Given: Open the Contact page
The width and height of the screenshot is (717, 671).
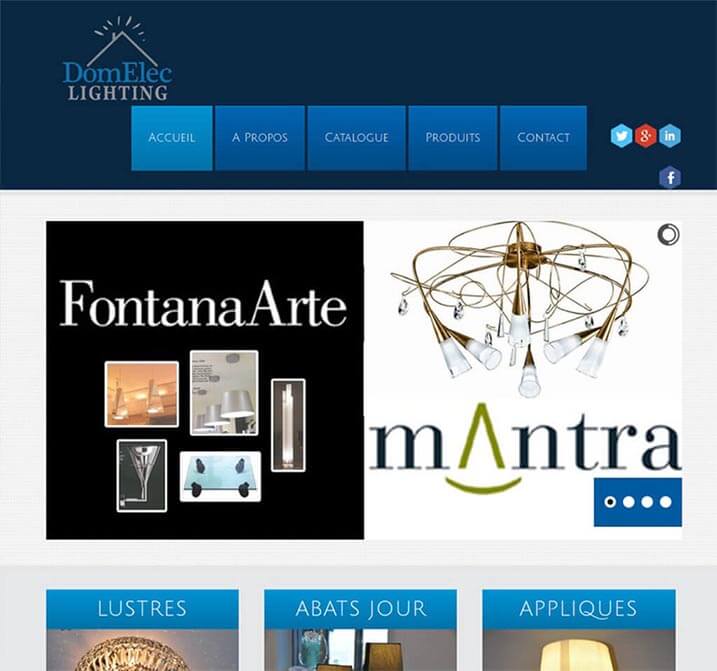Looking at the screenshot, I should click(543, 138).
